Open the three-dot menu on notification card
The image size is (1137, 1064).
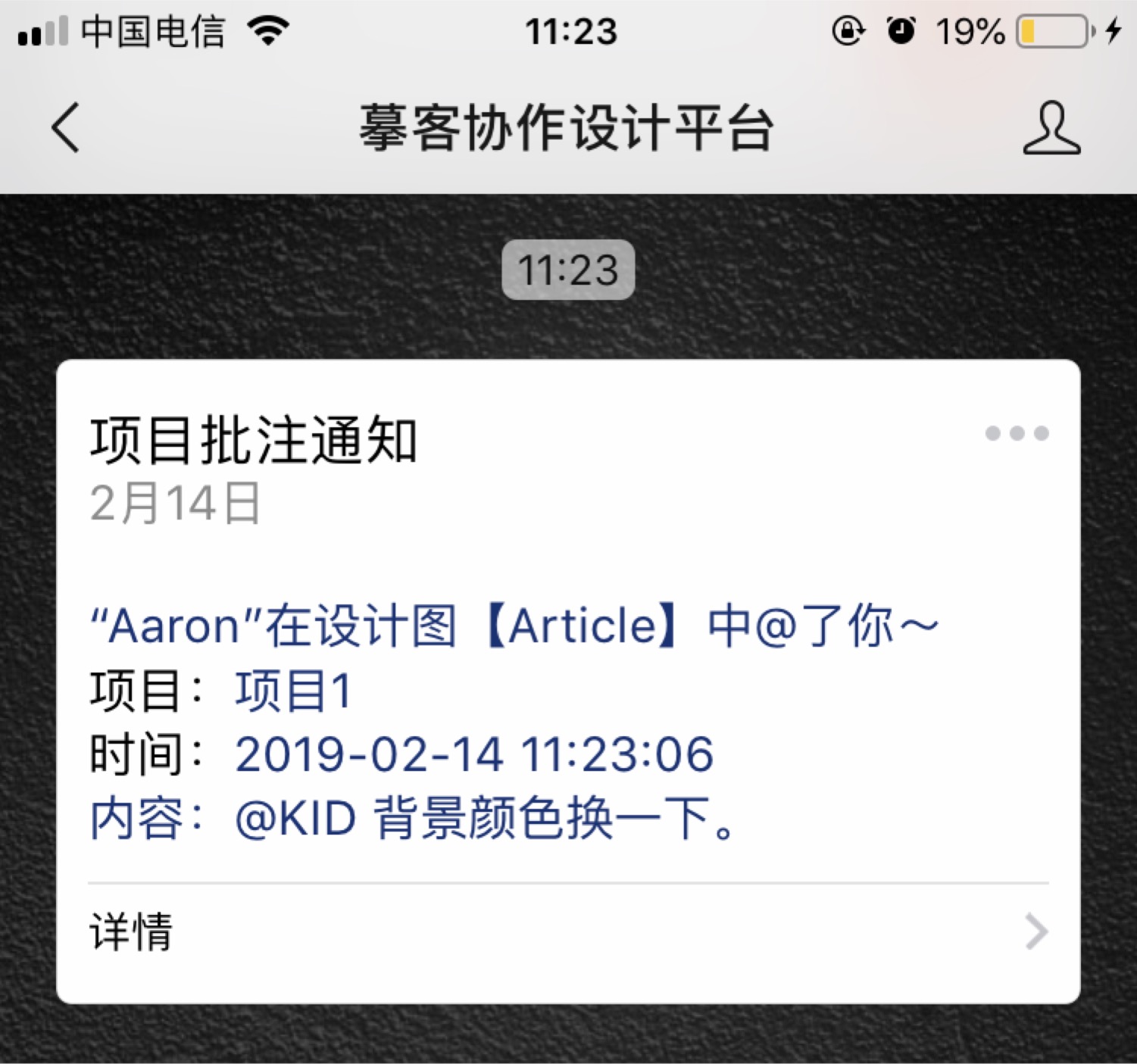[x=1017, y=433]
